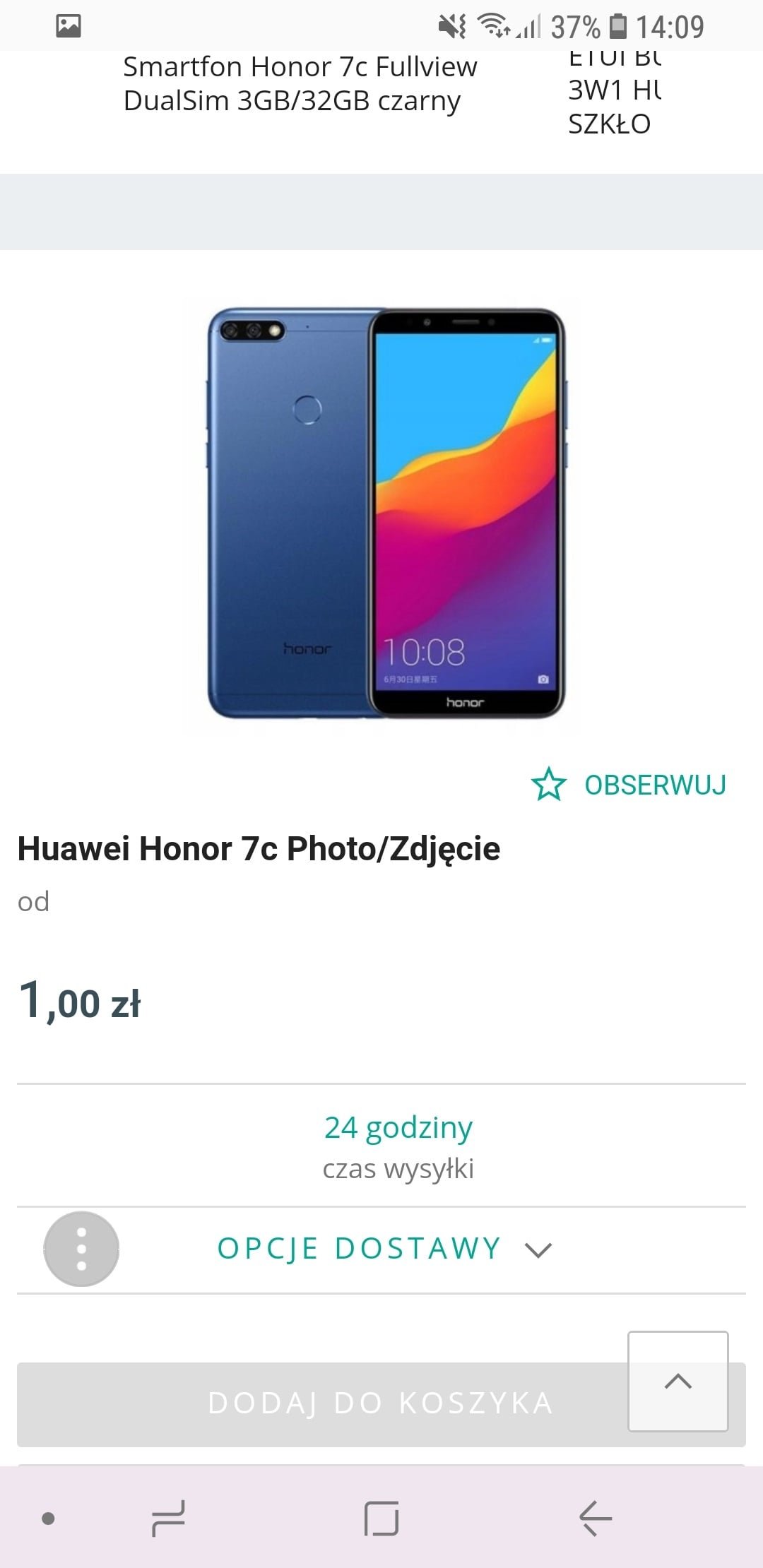Open Smartfon Honor 7c Fullview product
The image size is (763, 1568).
coord(300,83)
